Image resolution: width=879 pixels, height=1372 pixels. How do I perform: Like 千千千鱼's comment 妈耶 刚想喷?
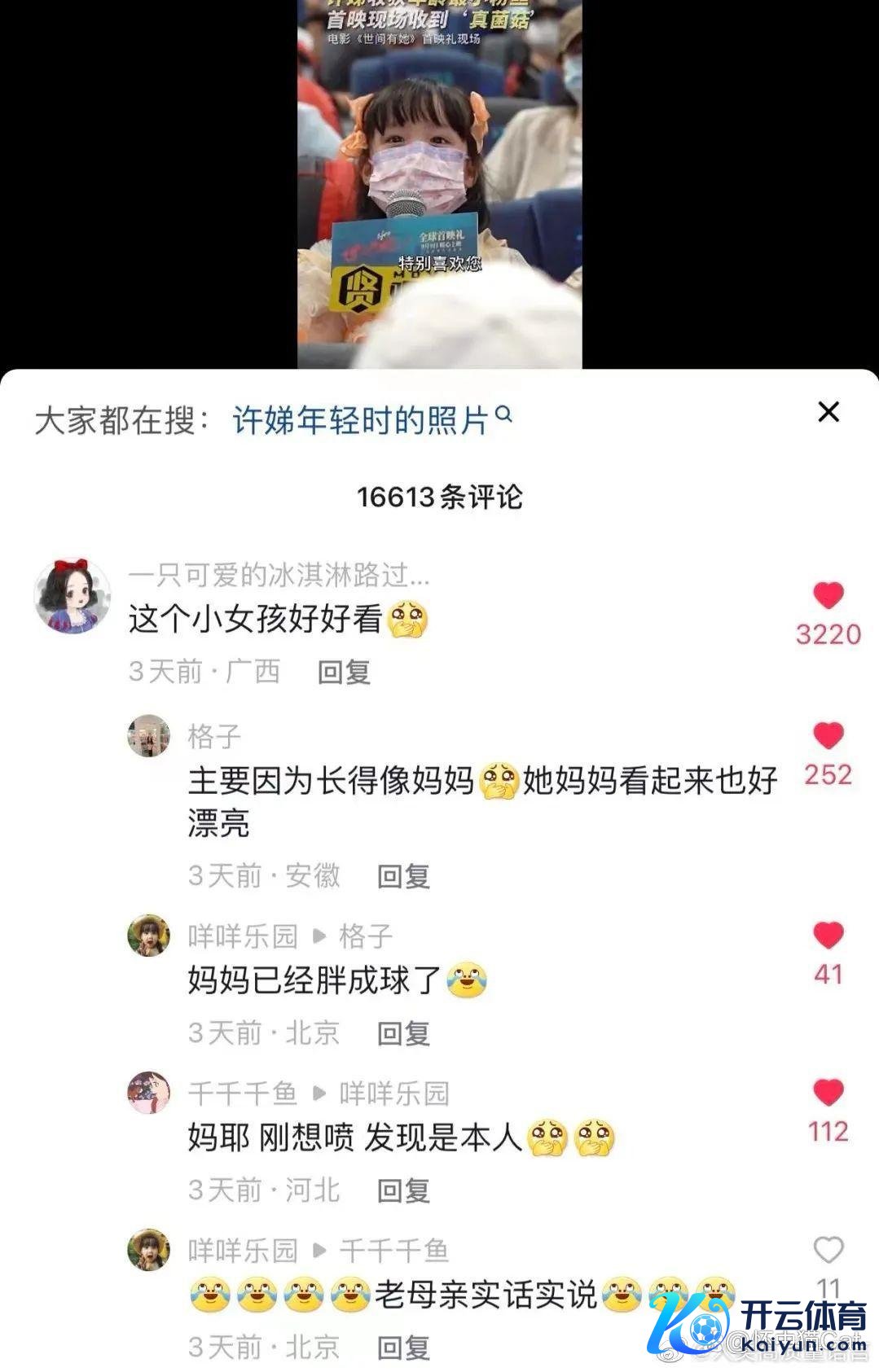pos(828,1093)
